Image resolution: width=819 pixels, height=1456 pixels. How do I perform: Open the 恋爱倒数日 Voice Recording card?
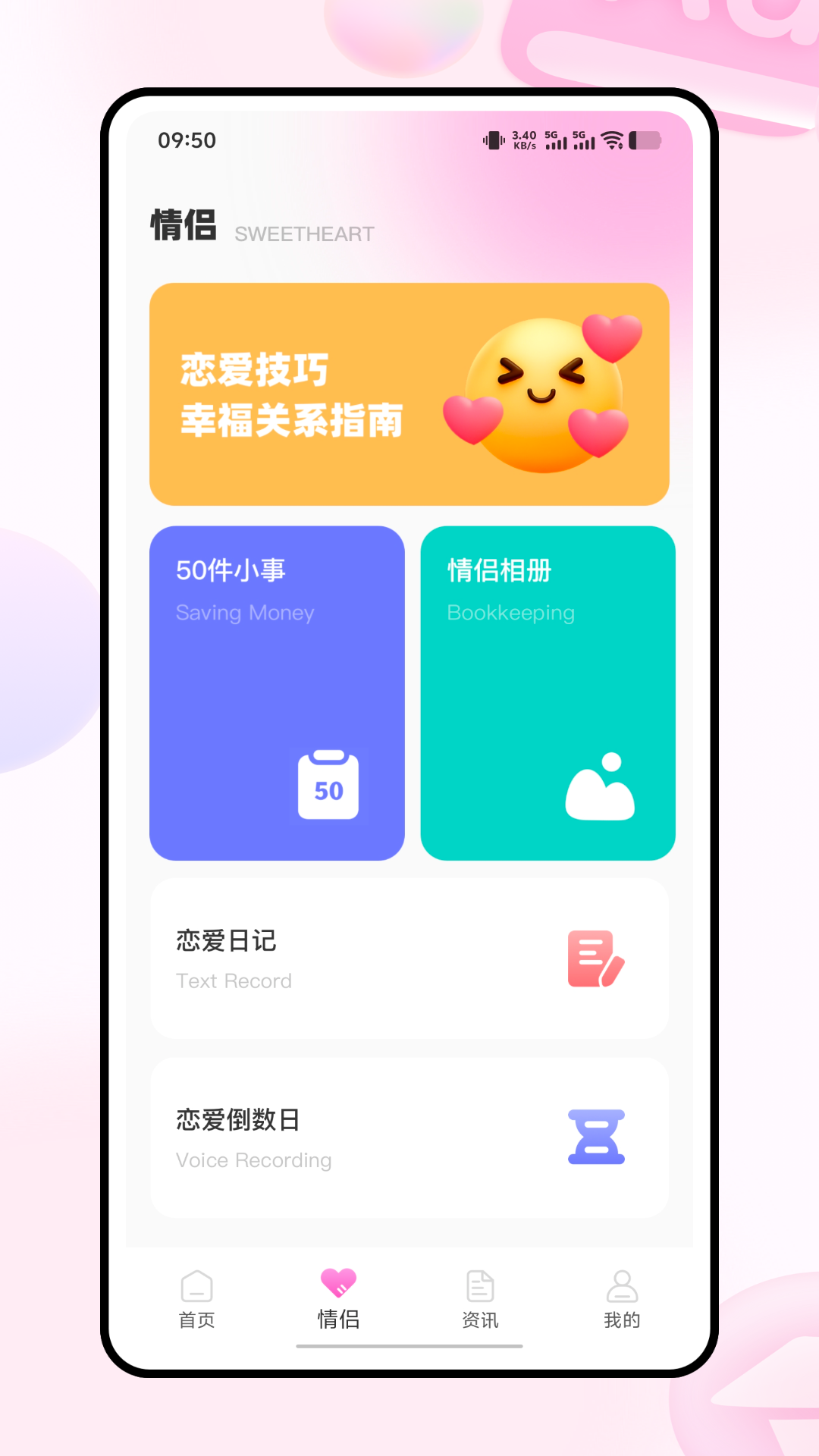tap(409, 1137)
